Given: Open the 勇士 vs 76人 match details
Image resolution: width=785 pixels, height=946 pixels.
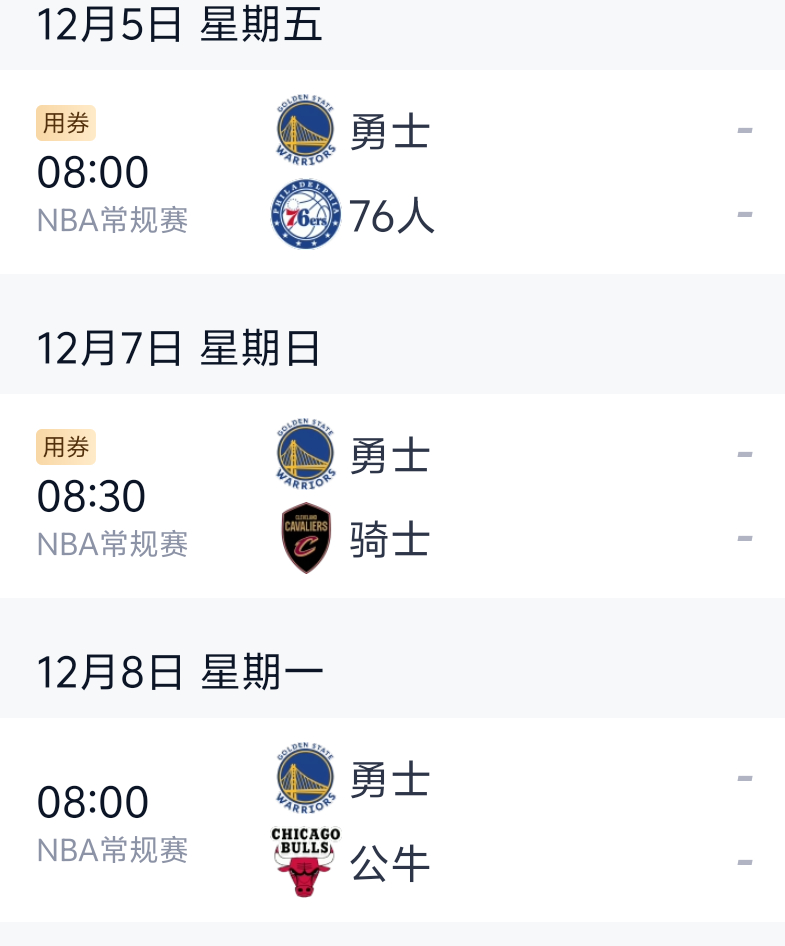Looking at the screenshot, I should pyautogui.click(x=392, y=172).
